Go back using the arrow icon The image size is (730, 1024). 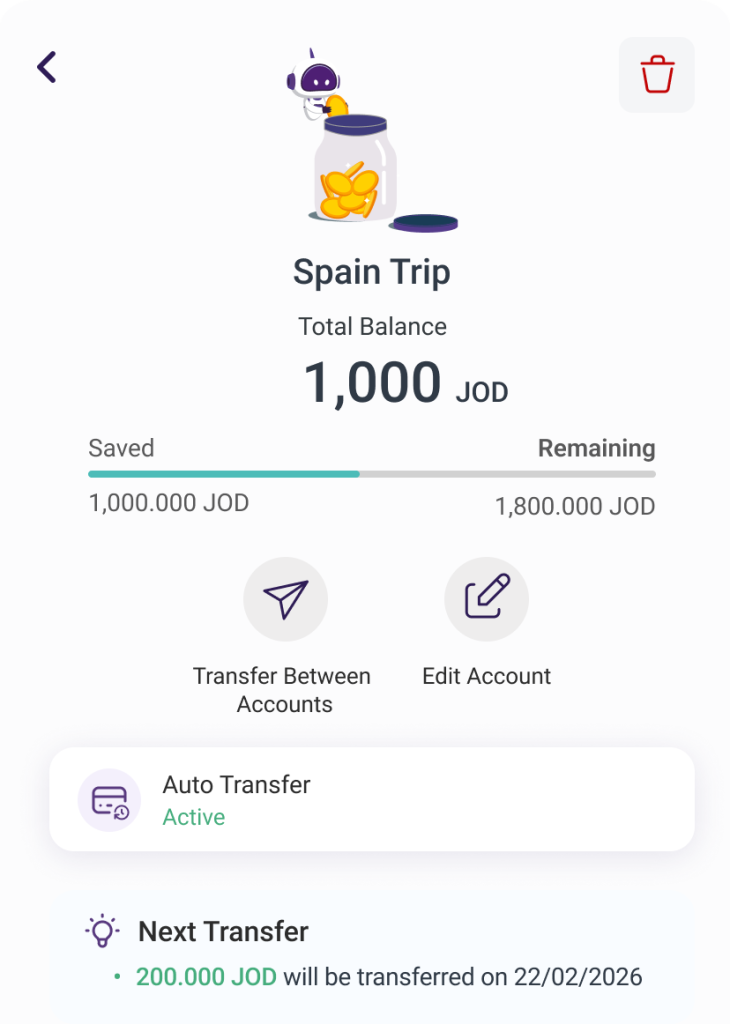[x=47, y=67]
